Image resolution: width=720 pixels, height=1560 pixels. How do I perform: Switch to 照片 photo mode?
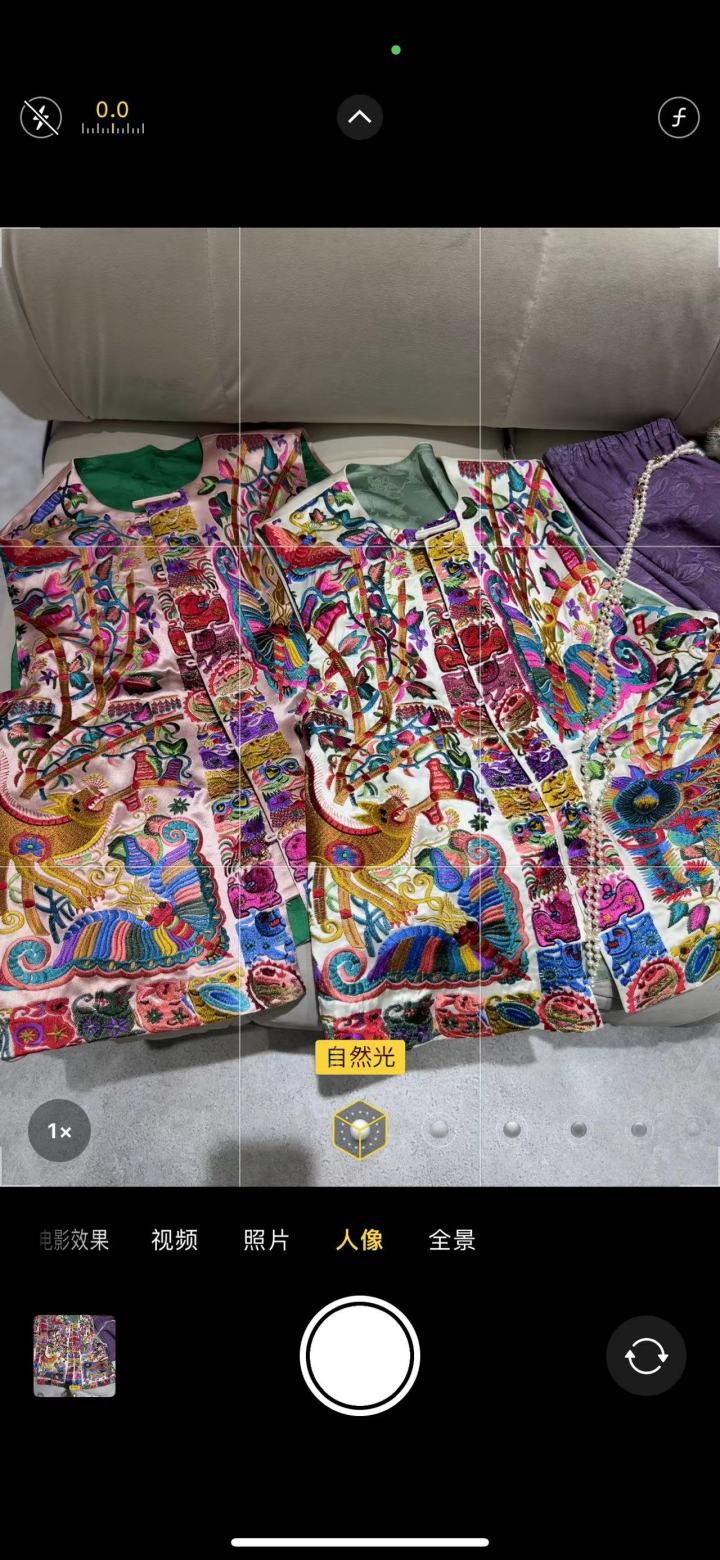click(266, 1240)
